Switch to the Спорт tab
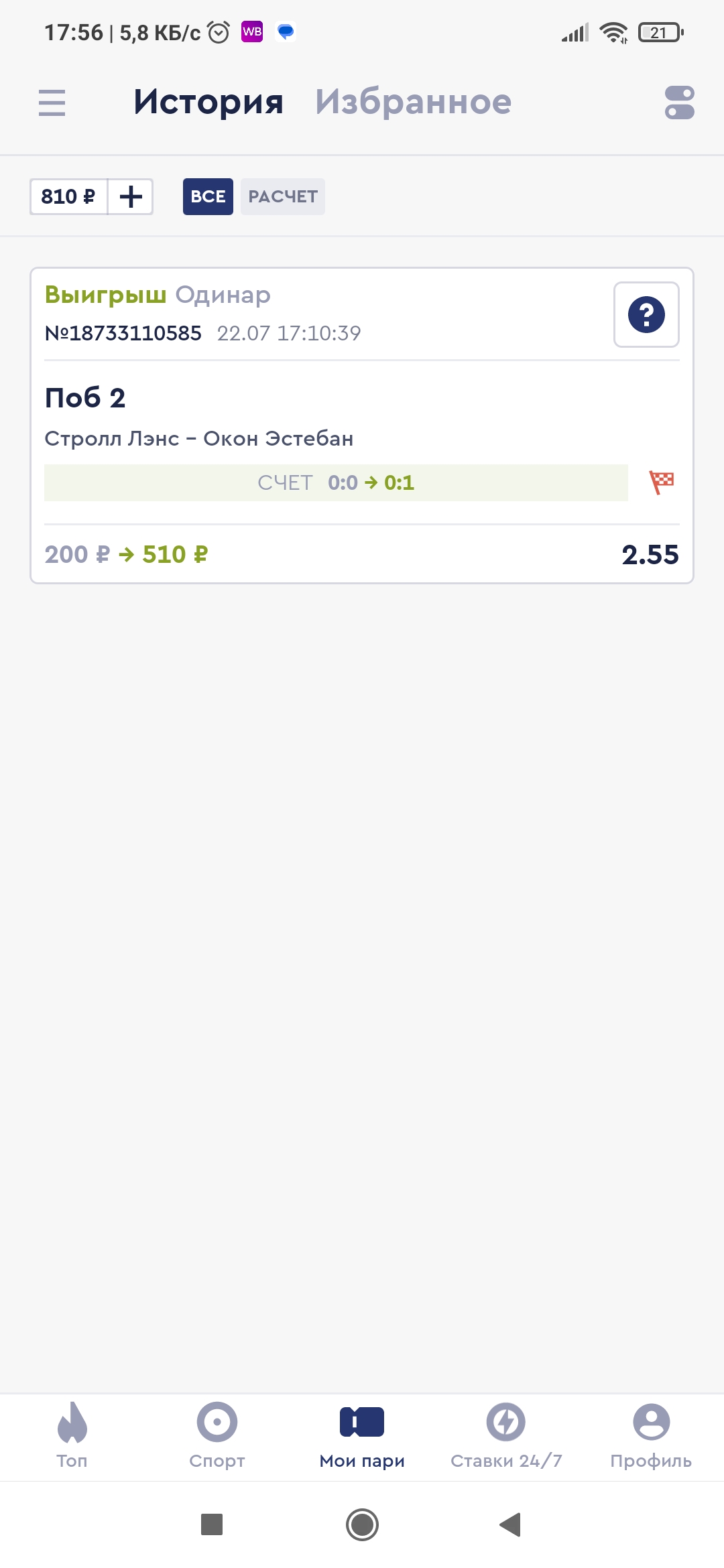Screen dimensions: 724x1568 (217, 1436)
